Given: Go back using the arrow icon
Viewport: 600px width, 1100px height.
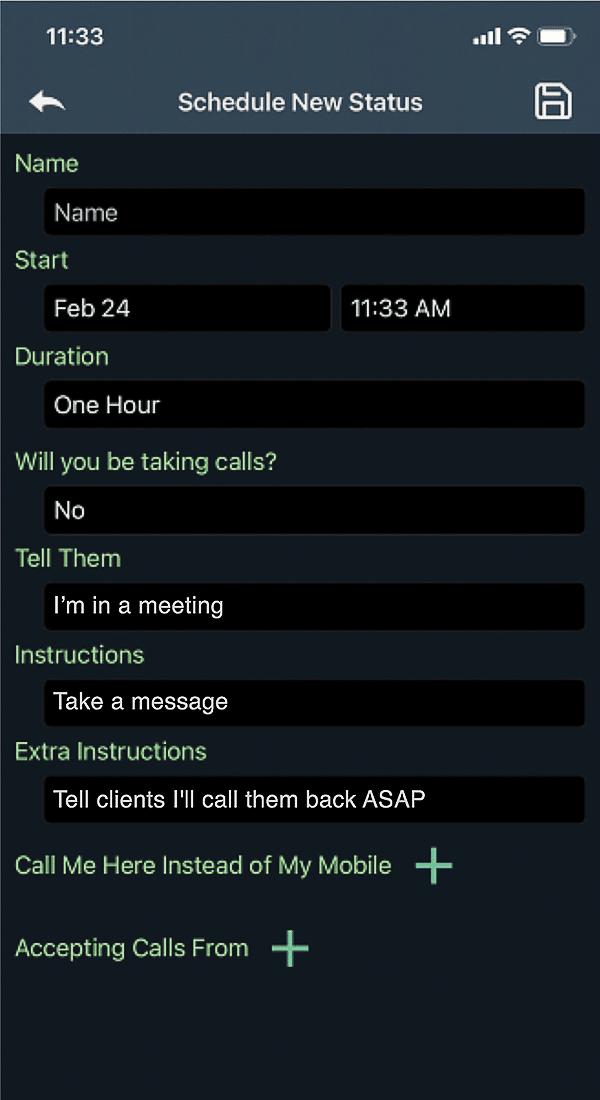Looking at the screenshot, I should (x=46, y=101).
